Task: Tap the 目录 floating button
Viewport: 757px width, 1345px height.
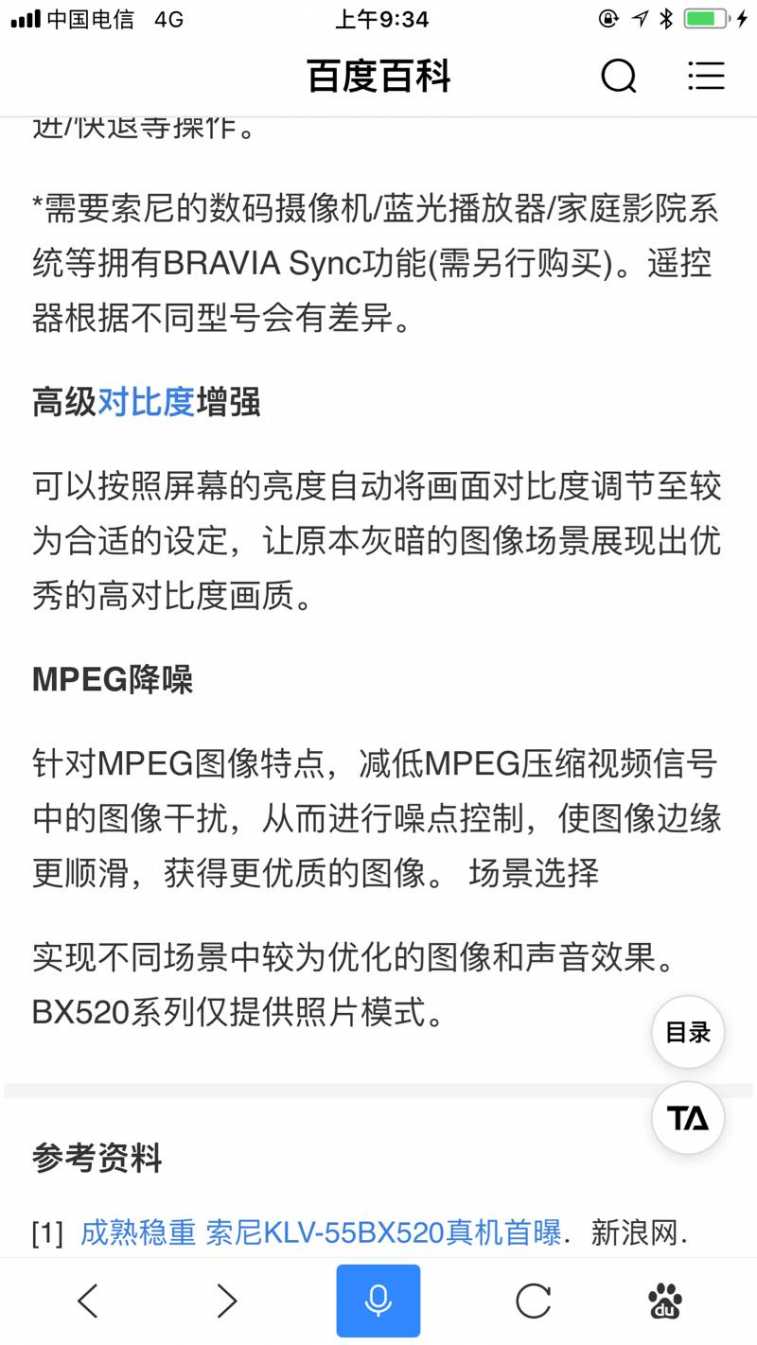Action: 688,1032
